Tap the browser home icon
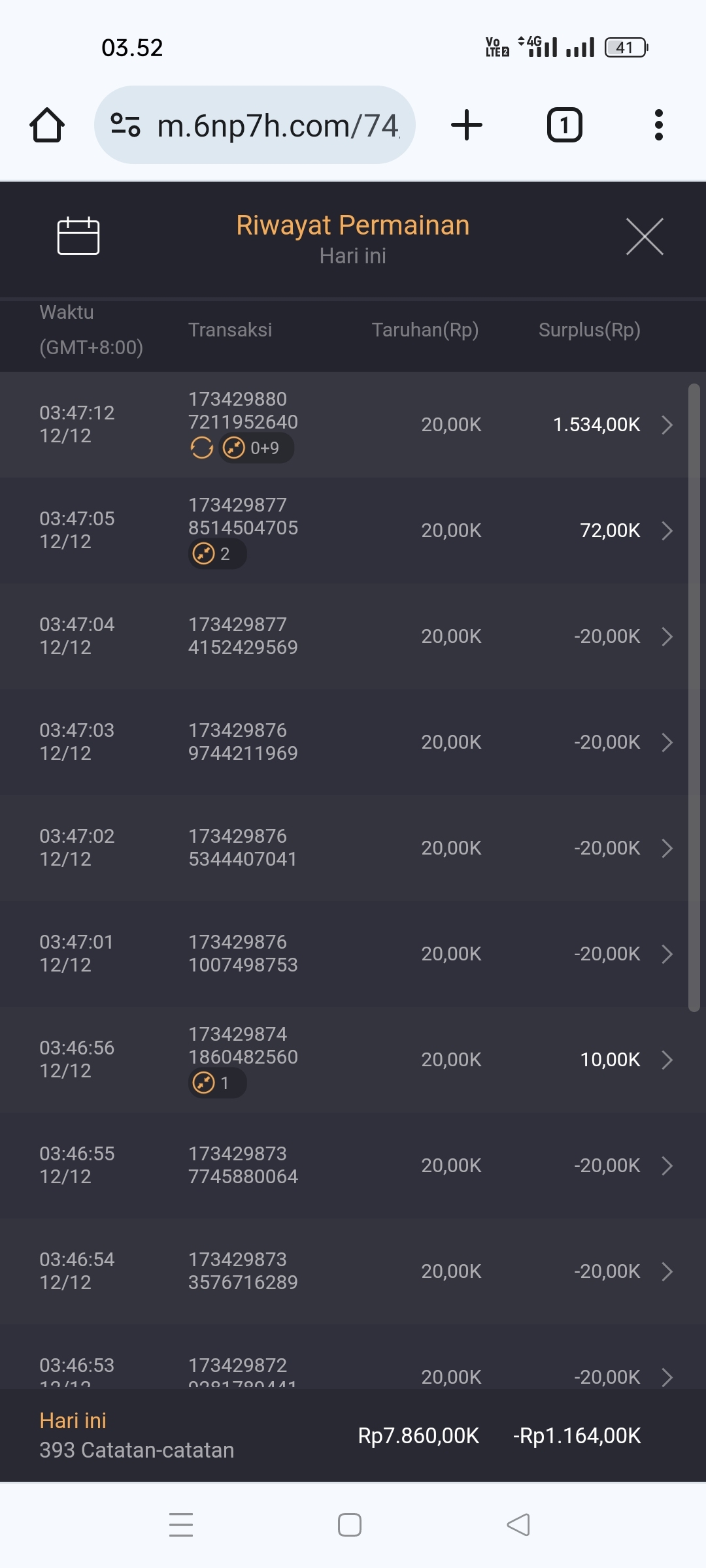The height and width of the screenshot is (1568, 706). [x=47, y=125]
